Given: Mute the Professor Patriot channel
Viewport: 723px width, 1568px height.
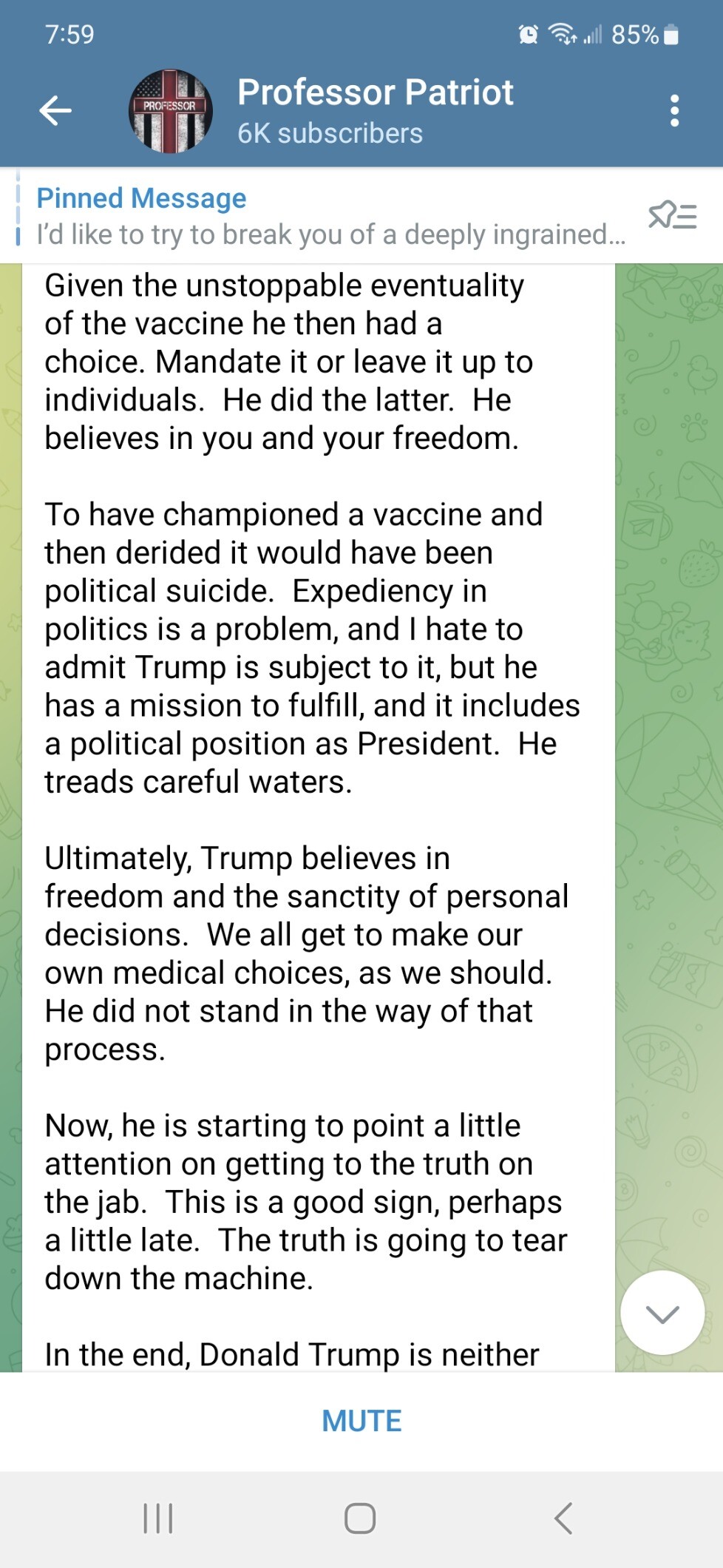Looking at the screenshot, I should [361, 1421].
